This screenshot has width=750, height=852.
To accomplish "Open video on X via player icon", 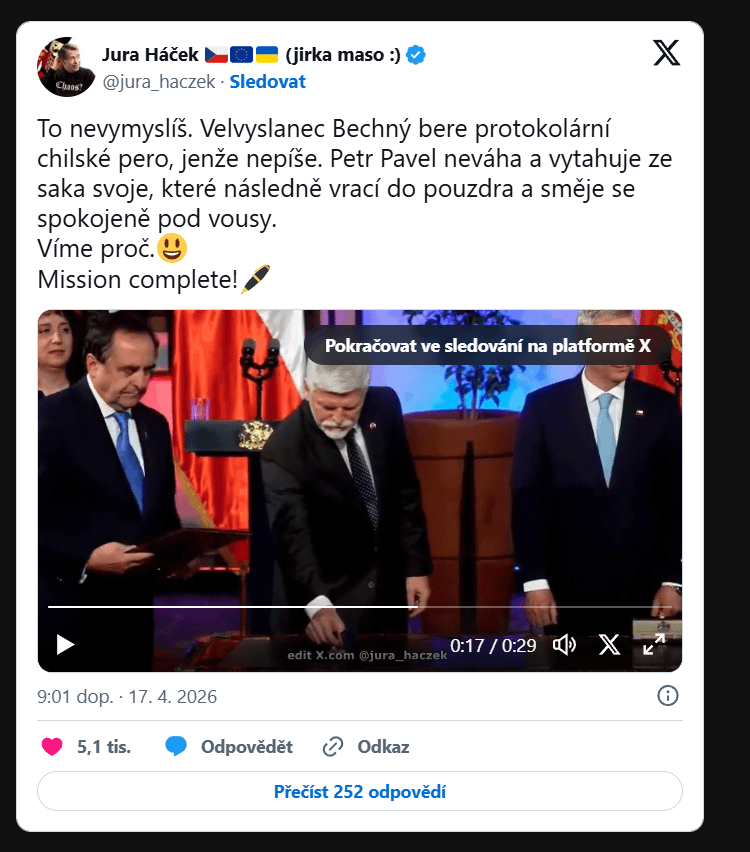I will 609,645.
